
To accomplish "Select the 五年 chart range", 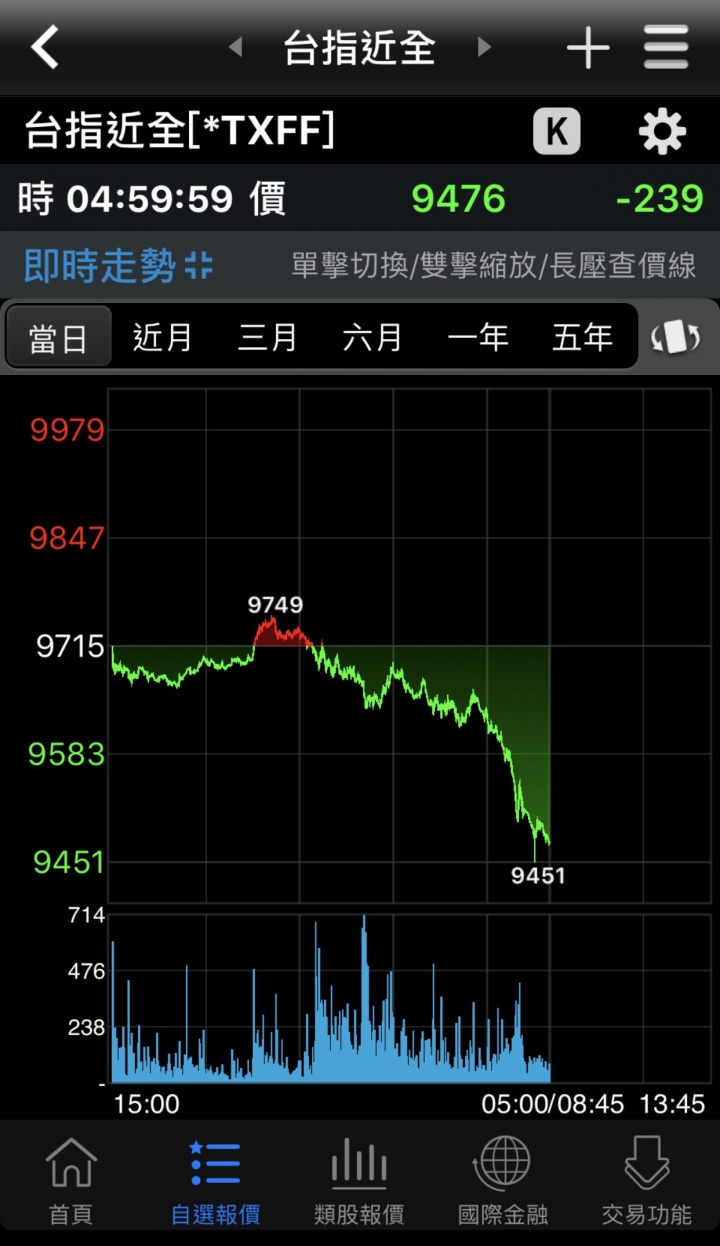I will tap(582, 338).
